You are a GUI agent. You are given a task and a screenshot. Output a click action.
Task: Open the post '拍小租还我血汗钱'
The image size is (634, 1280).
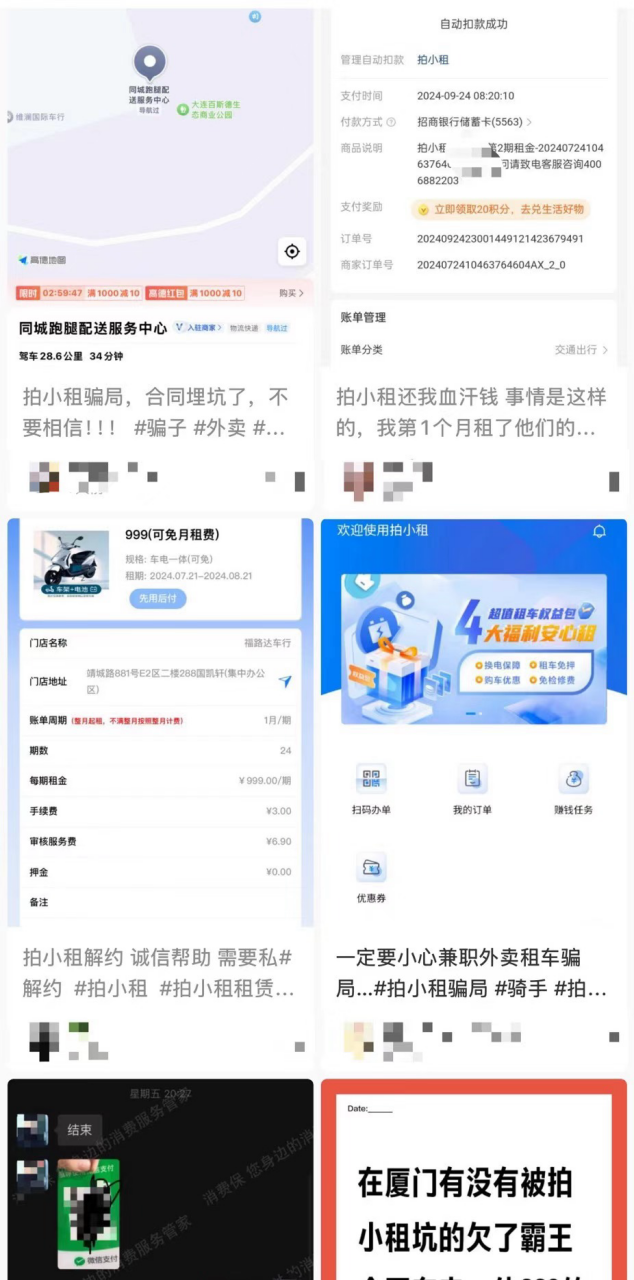pos(472,412)
